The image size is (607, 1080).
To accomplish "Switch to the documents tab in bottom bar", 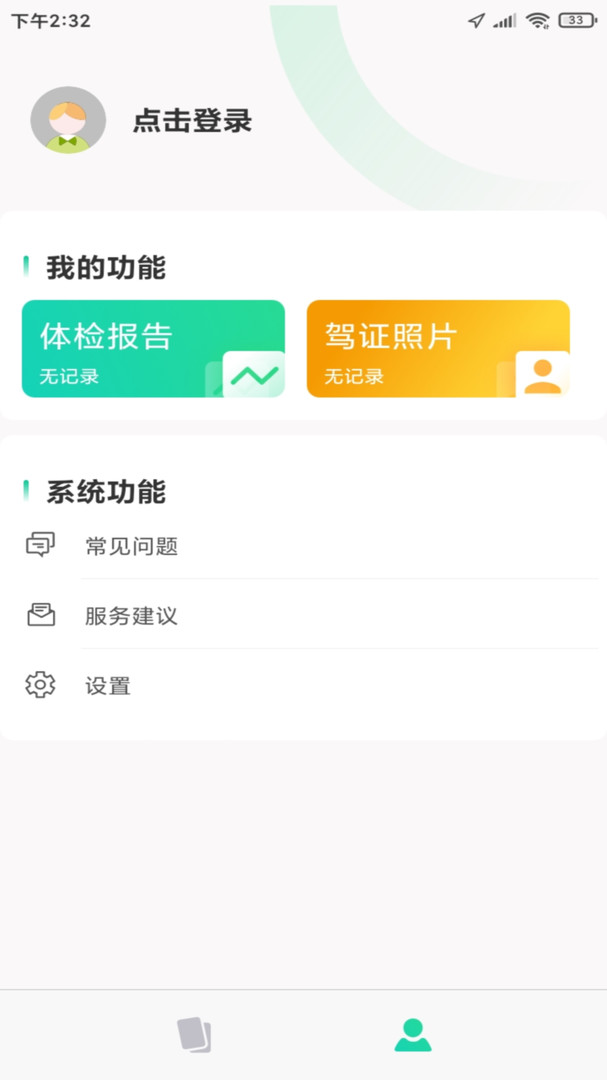I will 194,1035.
